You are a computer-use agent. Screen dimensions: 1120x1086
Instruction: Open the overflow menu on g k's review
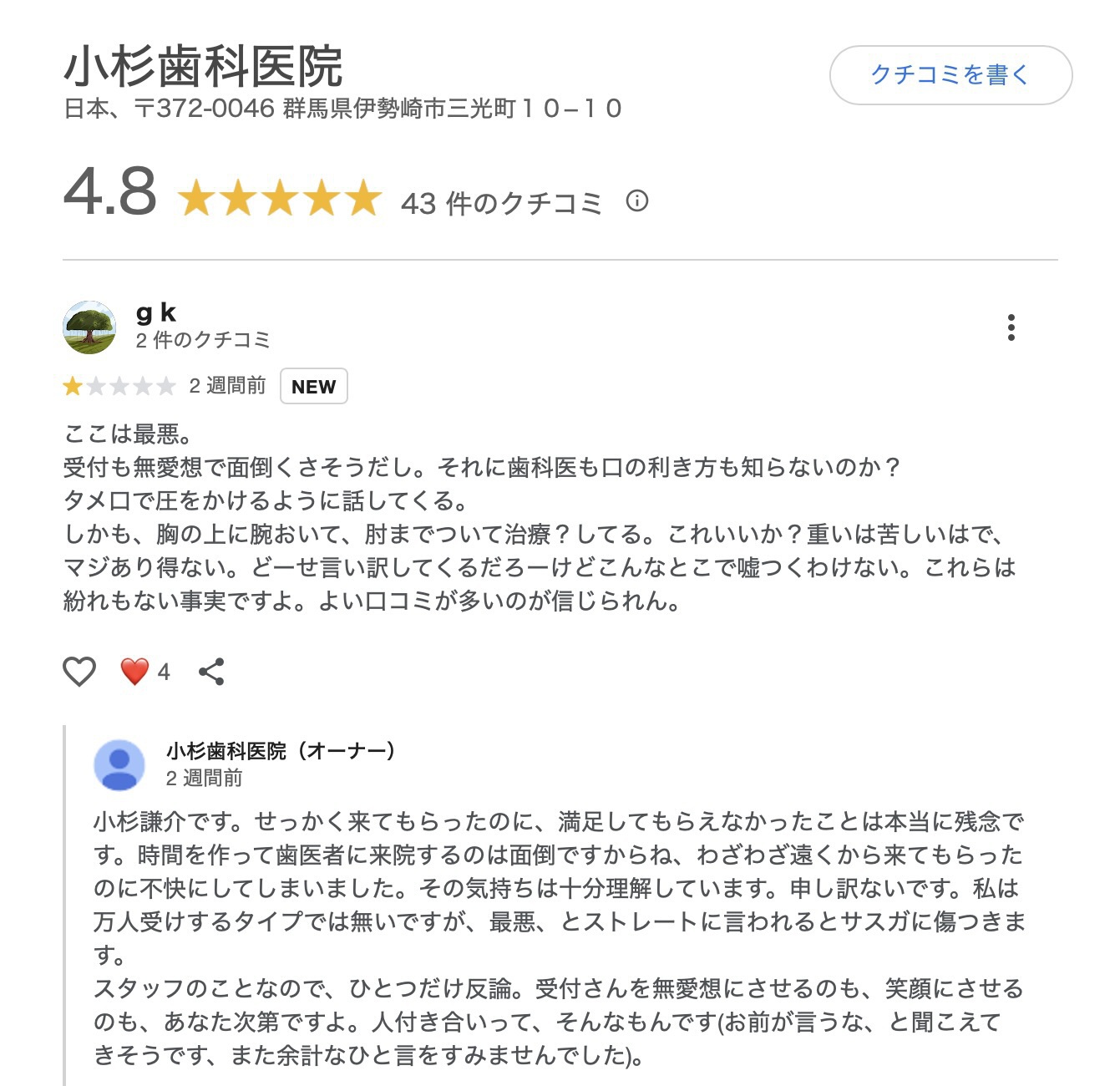pyautogui.click(x=1011, y=327)
